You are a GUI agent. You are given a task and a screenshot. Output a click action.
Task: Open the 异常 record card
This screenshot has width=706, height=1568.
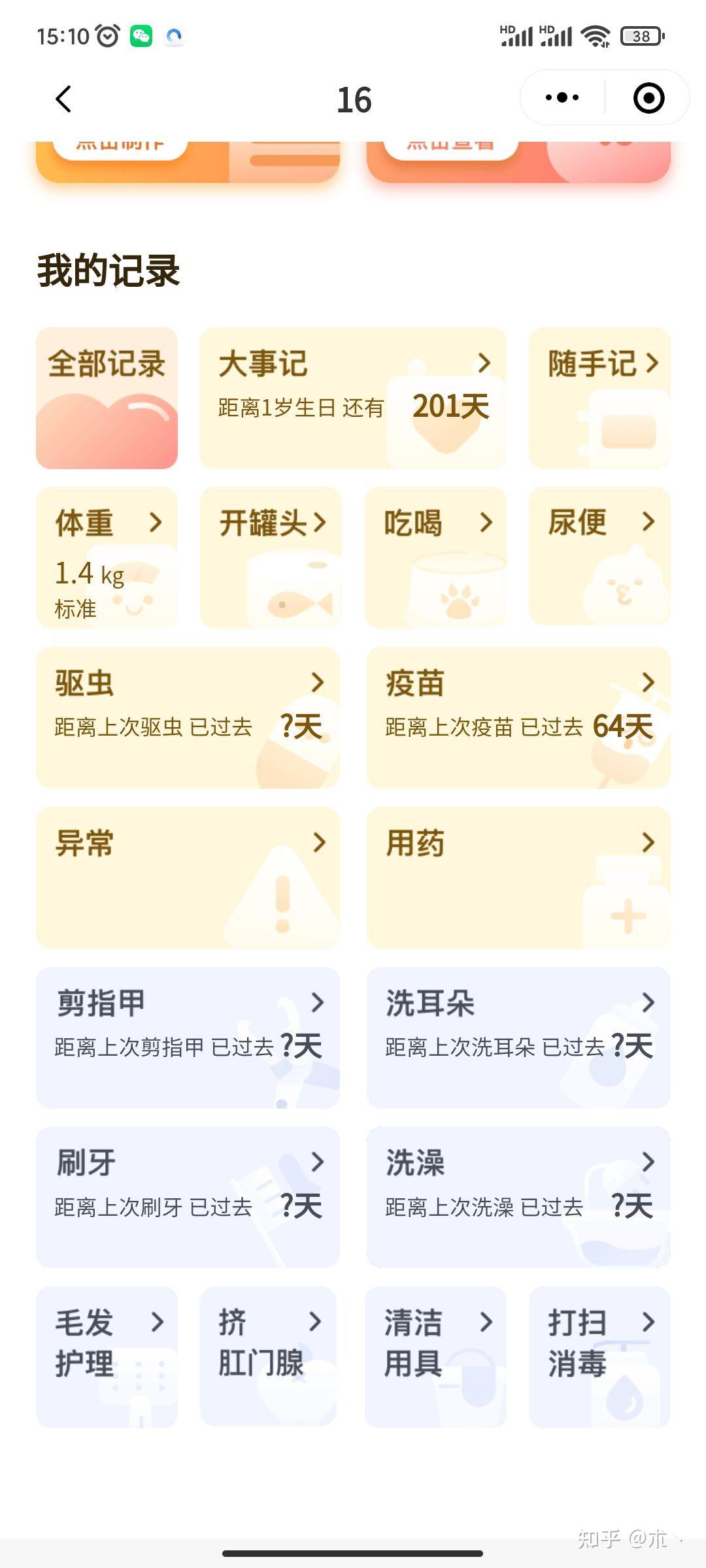pyautogui.click(x=188, y=877)
